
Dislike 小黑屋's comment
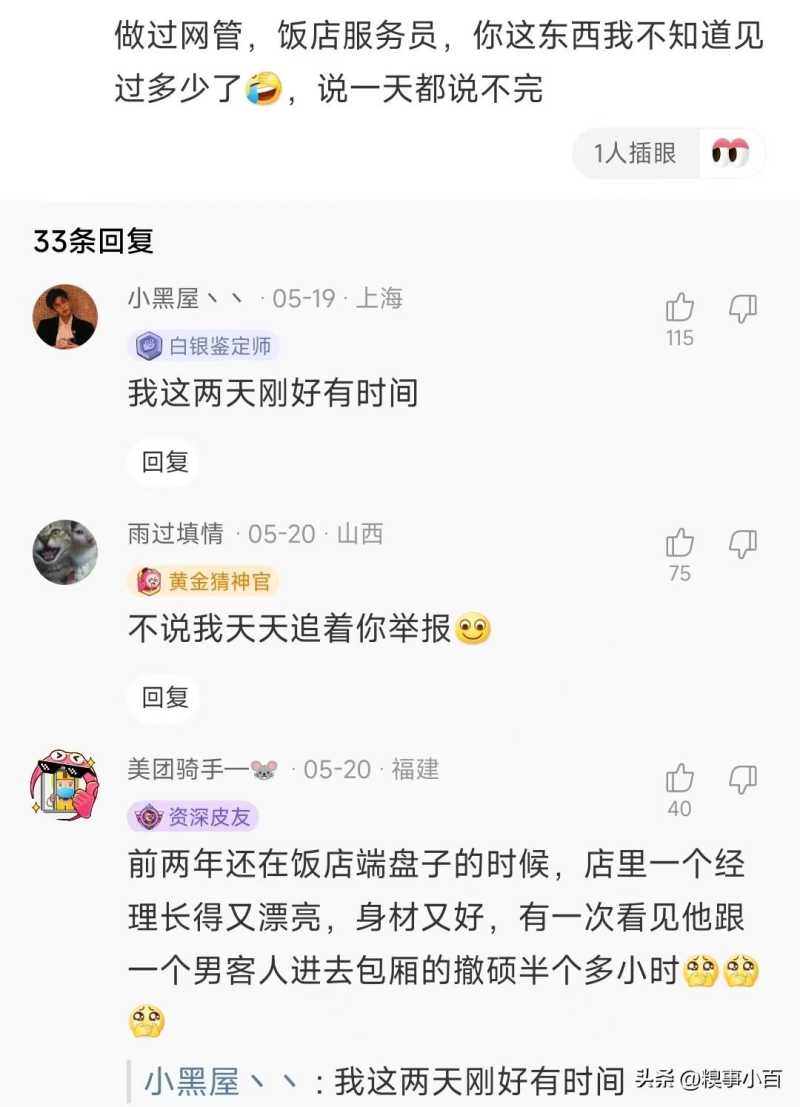point(742,308)
